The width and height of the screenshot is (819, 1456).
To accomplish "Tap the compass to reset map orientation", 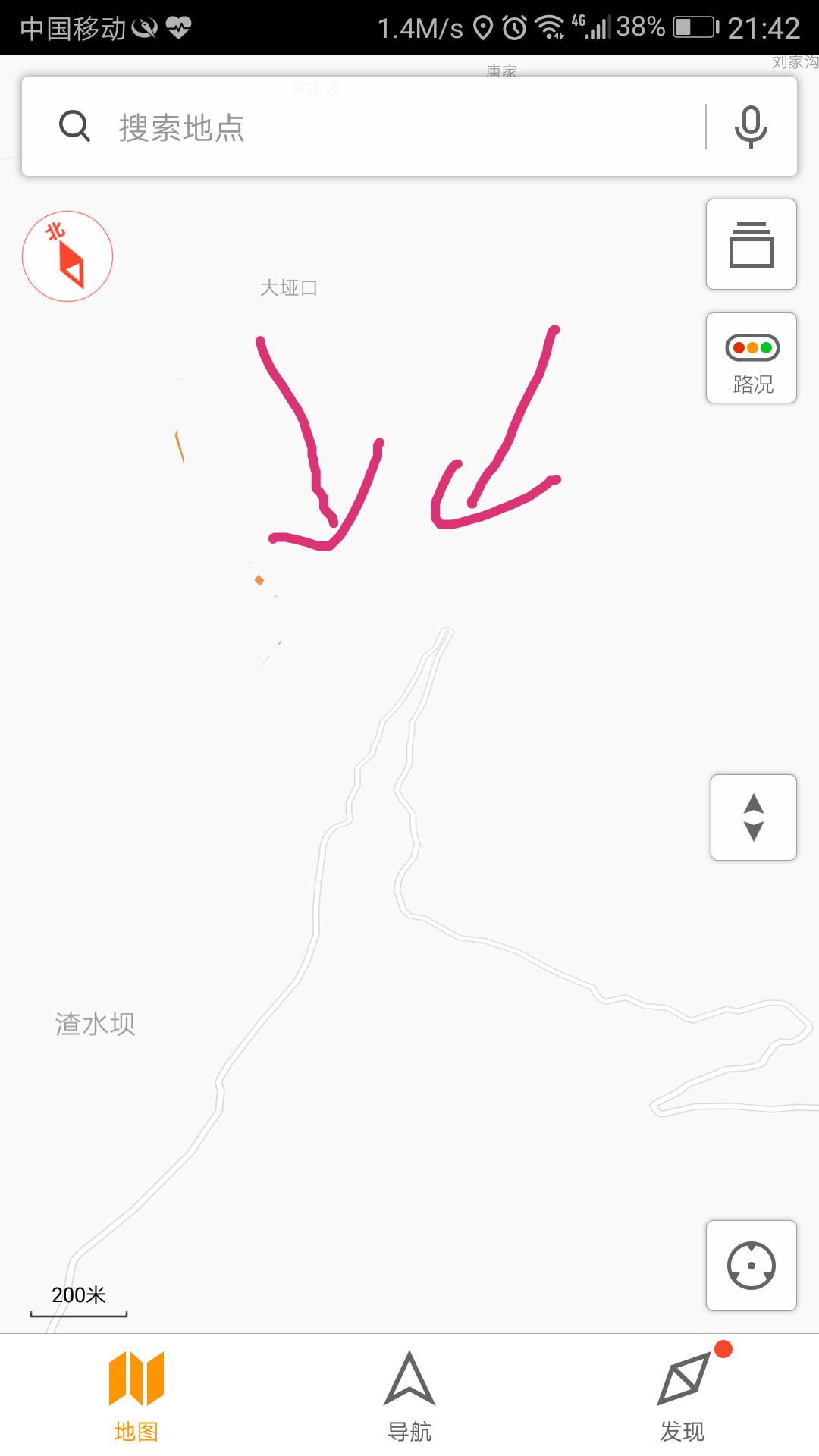I will 67,256.
